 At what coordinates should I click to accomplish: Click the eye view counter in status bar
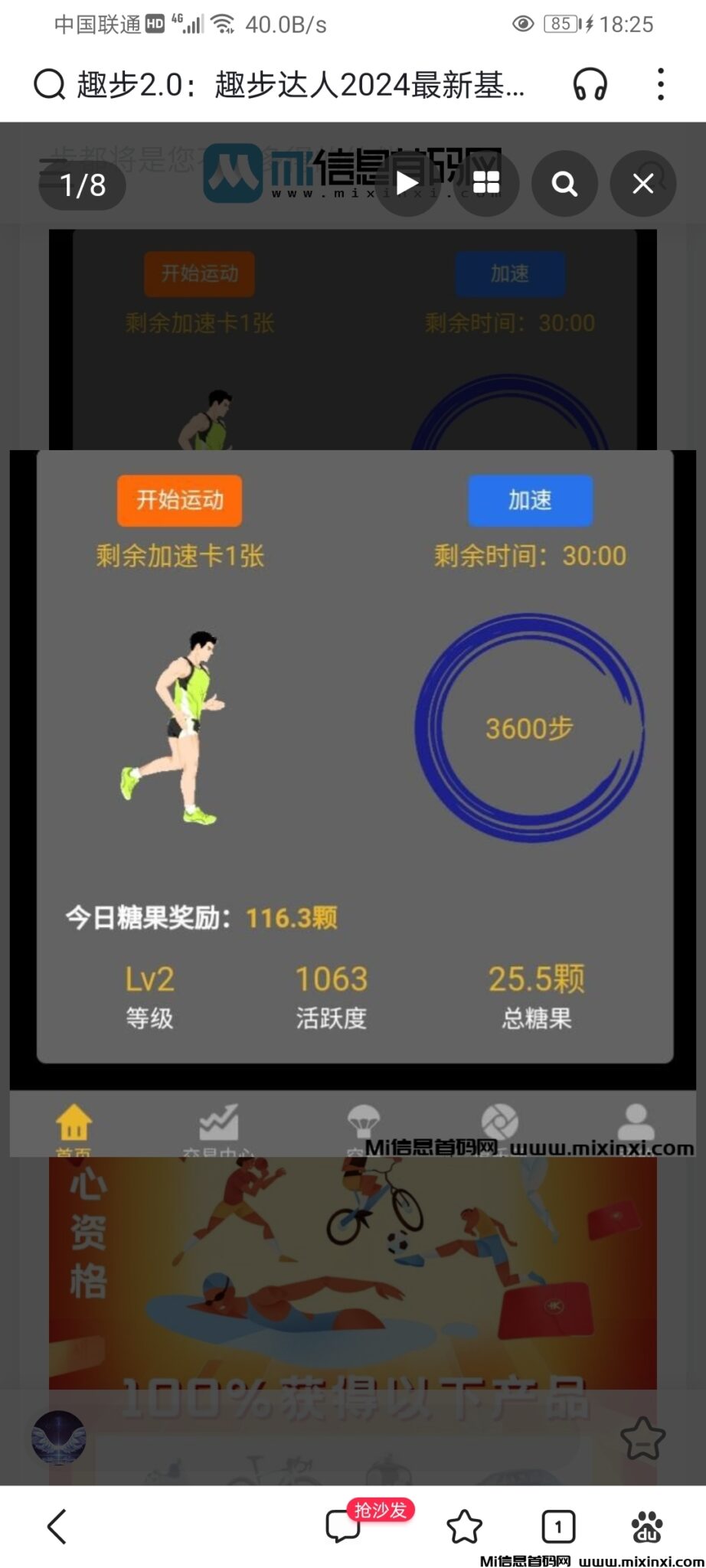point(524,24)
